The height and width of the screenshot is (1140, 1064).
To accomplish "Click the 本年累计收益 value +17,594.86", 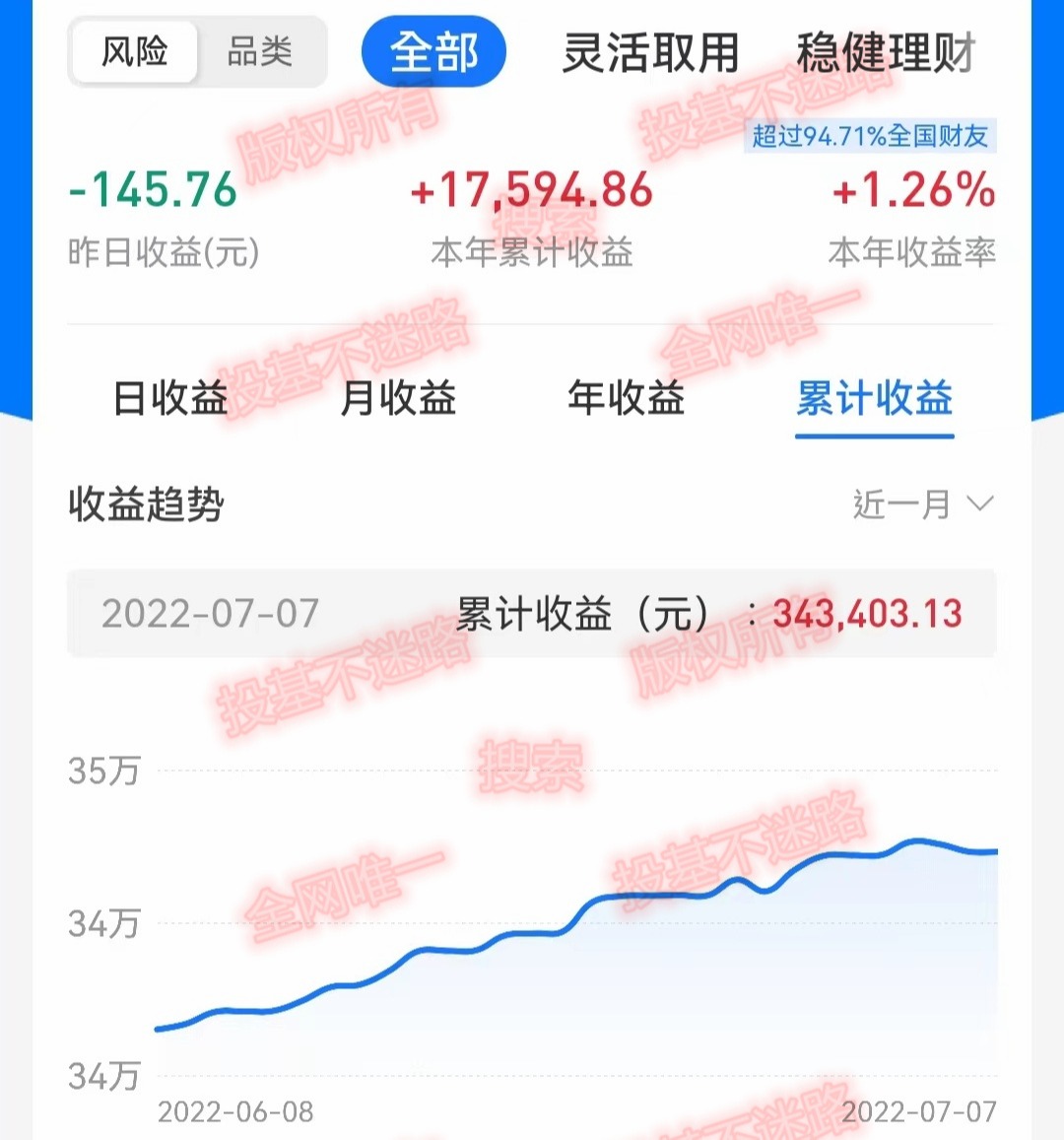I will click(531, 191).
